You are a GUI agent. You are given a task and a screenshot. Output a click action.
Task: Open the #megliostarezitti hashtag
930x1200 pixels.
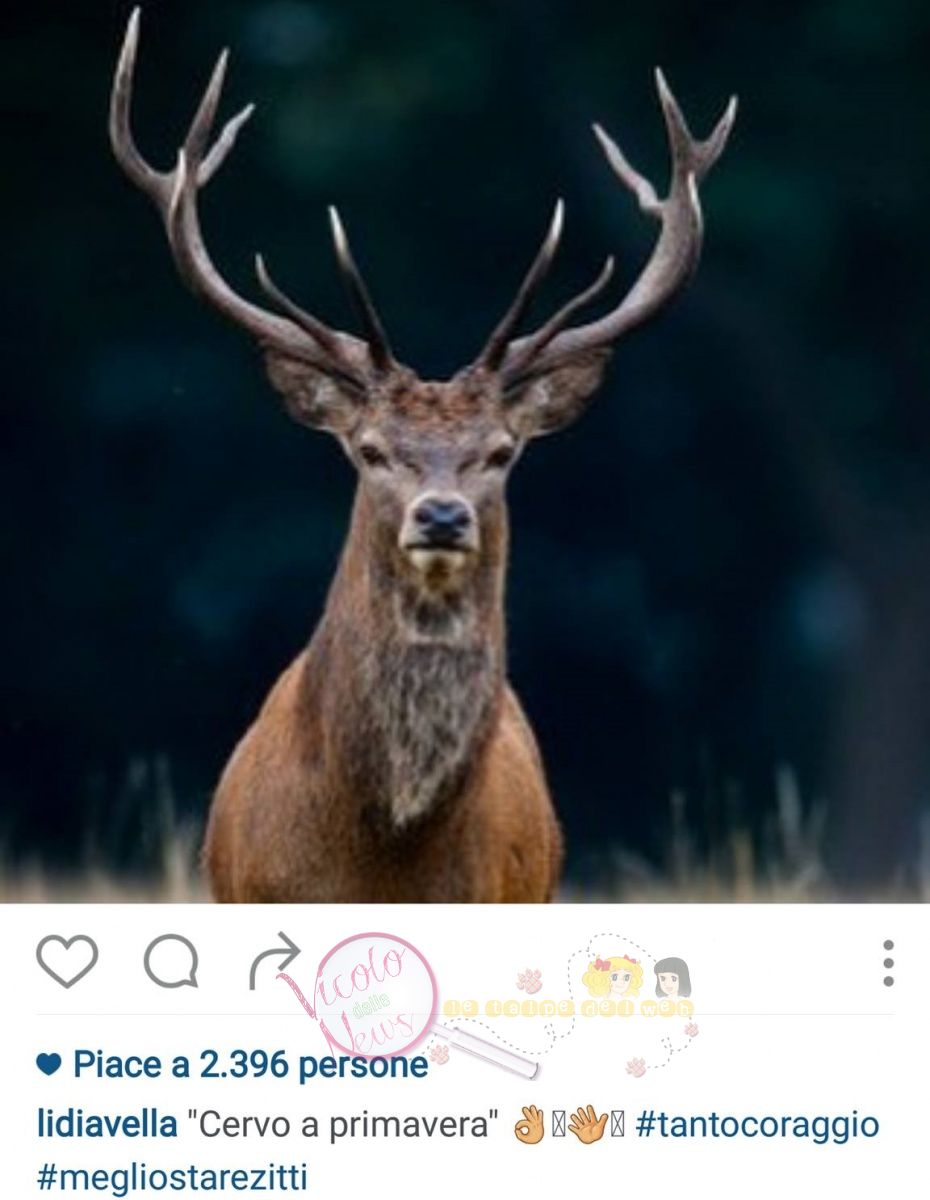coord(172,1176)
